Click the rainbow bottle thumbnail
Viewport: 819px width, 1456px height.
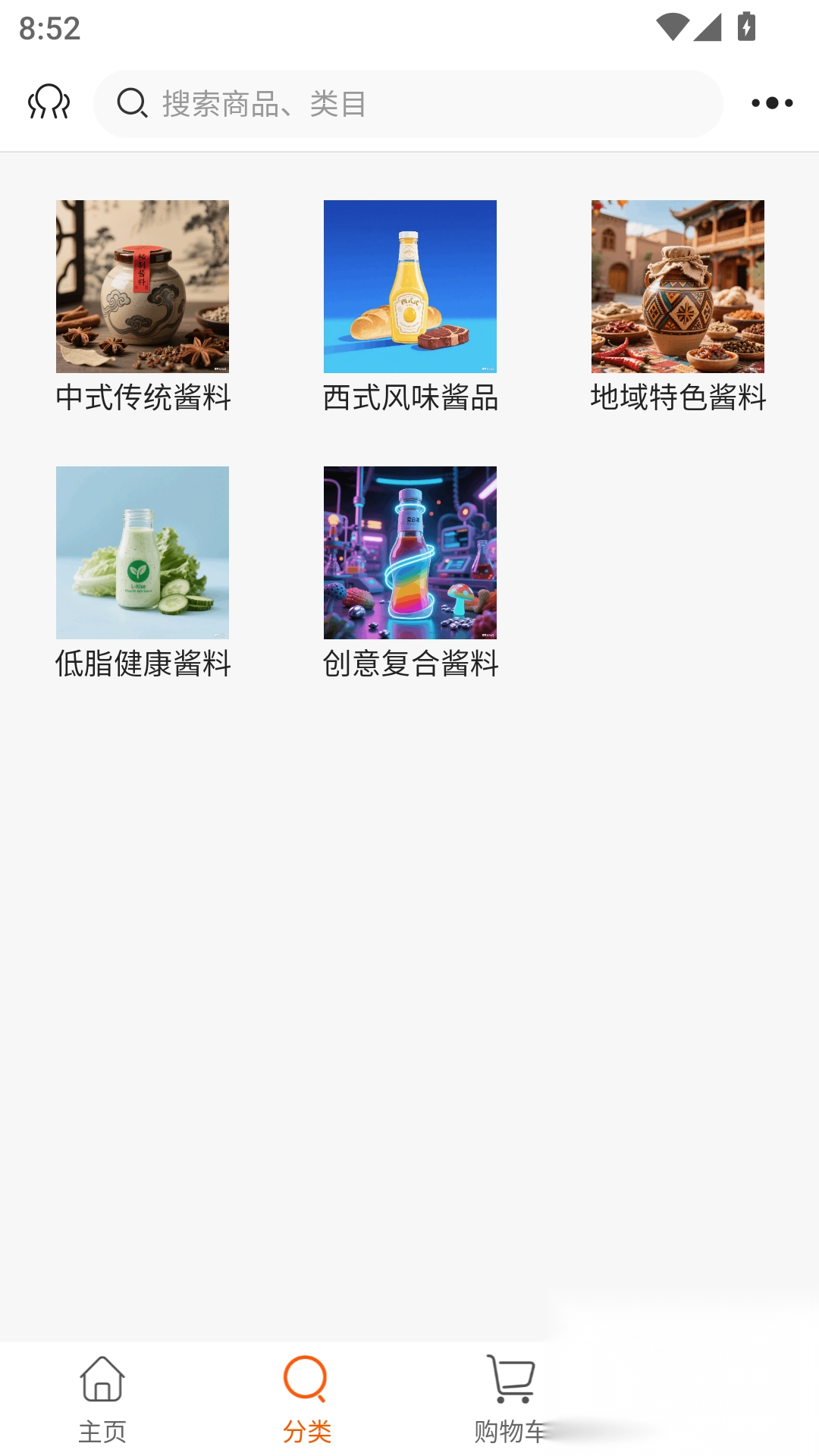point(410,553)
